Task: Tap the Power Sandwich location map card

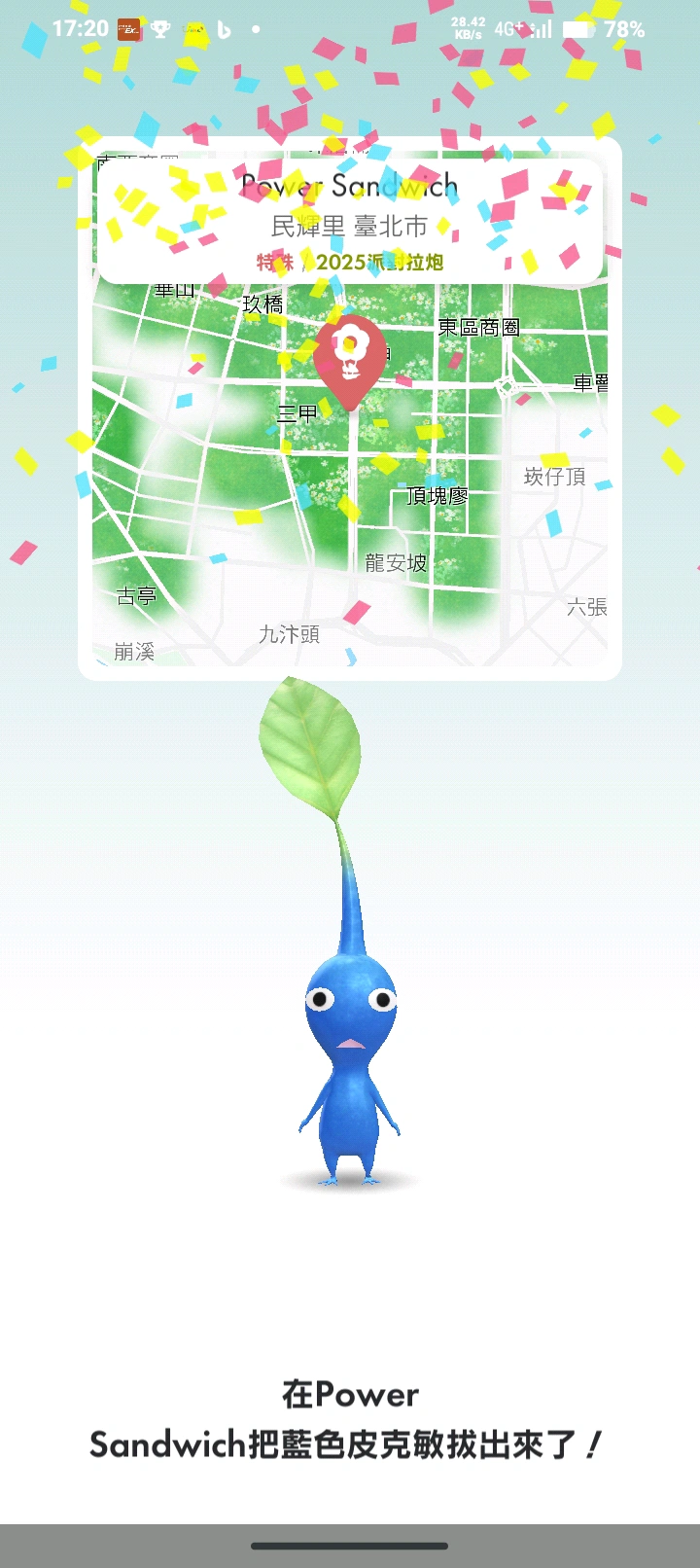Action: pyautogui.click(x=350, y=409)
